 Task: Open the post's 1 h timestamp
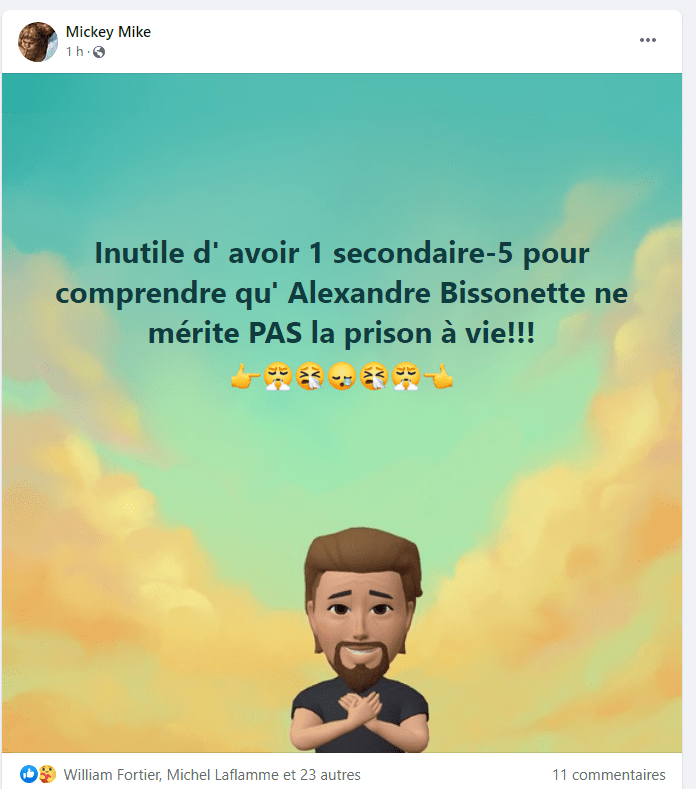point(74,52)
